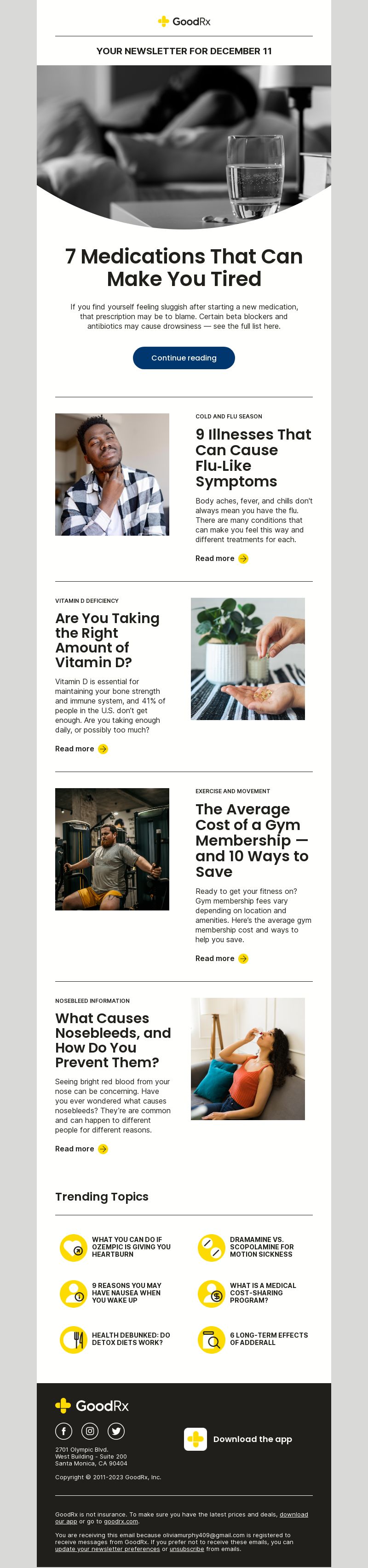Open the man touching throat article image
The image size is (368, 1568).
pos(112,474)
